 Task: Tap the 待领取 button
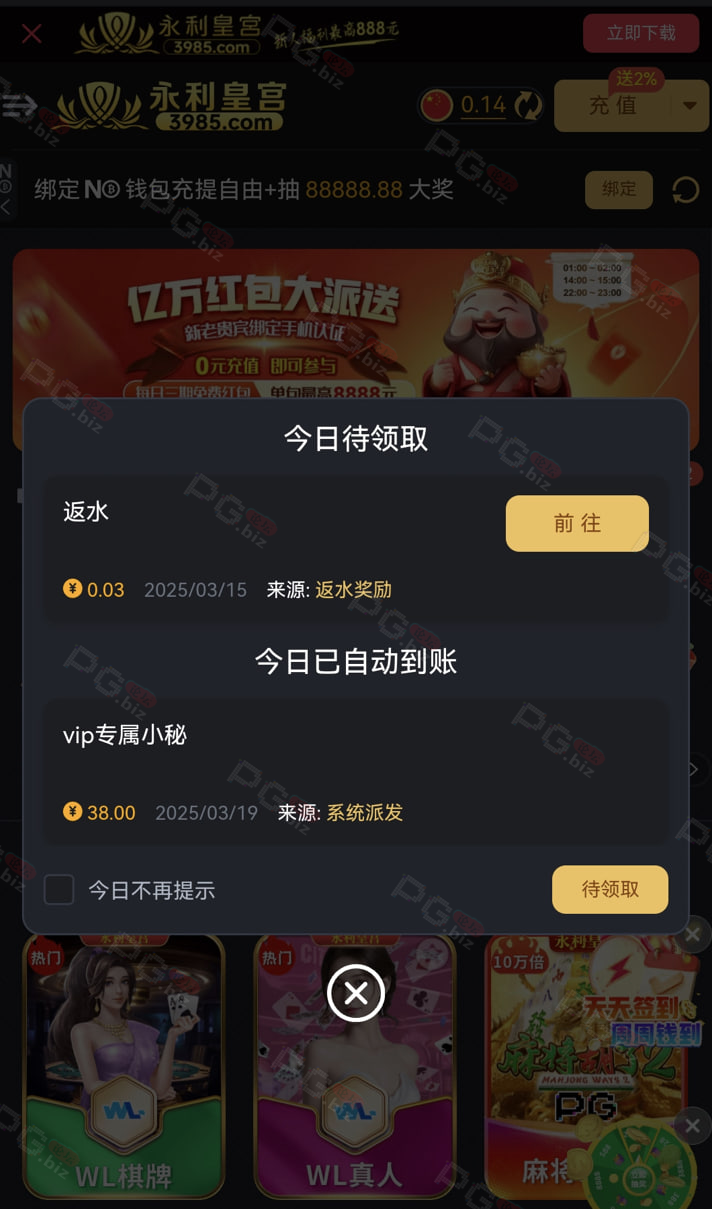pyautogui.click(x=610, y=889)
